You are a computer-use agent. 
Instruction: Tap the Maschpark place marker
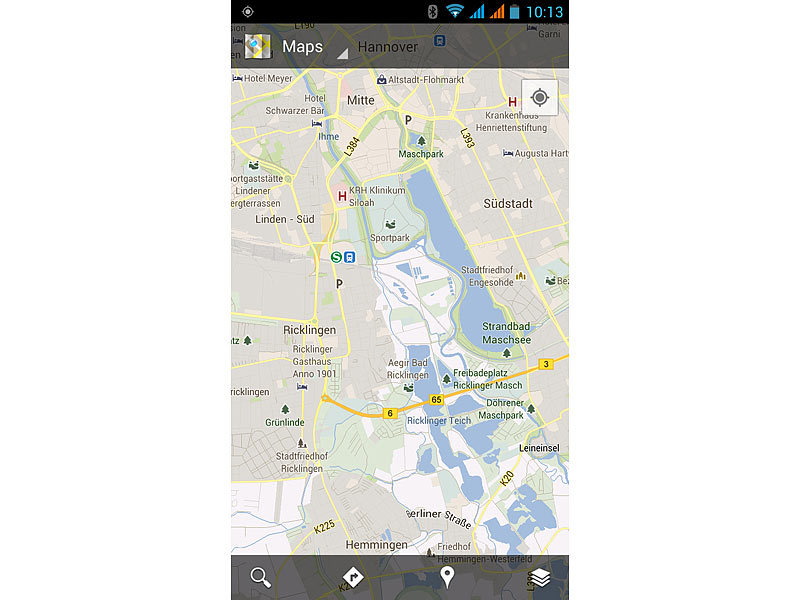point(421,142)
